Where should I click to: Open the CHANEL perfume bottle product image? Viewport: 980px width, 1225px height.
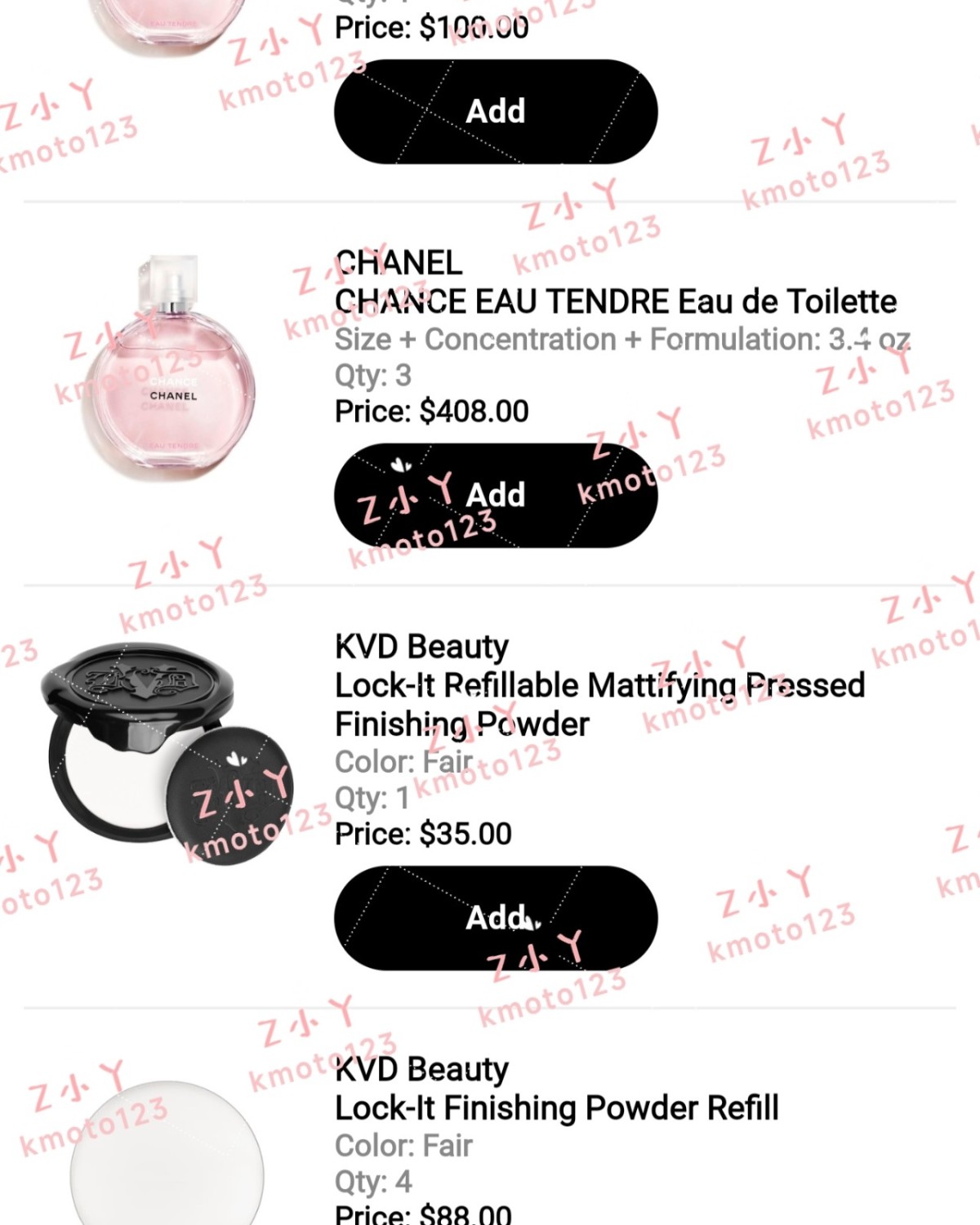pos(172,367)
